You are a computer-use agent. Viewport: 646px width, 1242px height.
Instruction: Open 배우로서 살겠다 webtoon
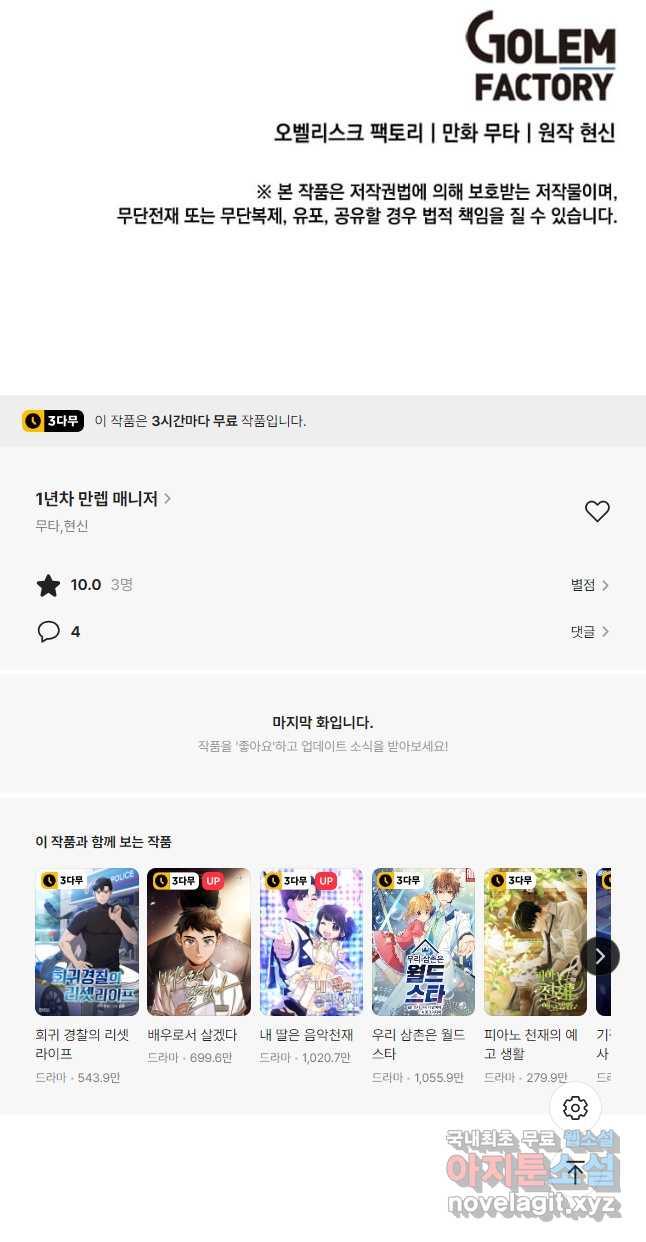tap(199, 942)
